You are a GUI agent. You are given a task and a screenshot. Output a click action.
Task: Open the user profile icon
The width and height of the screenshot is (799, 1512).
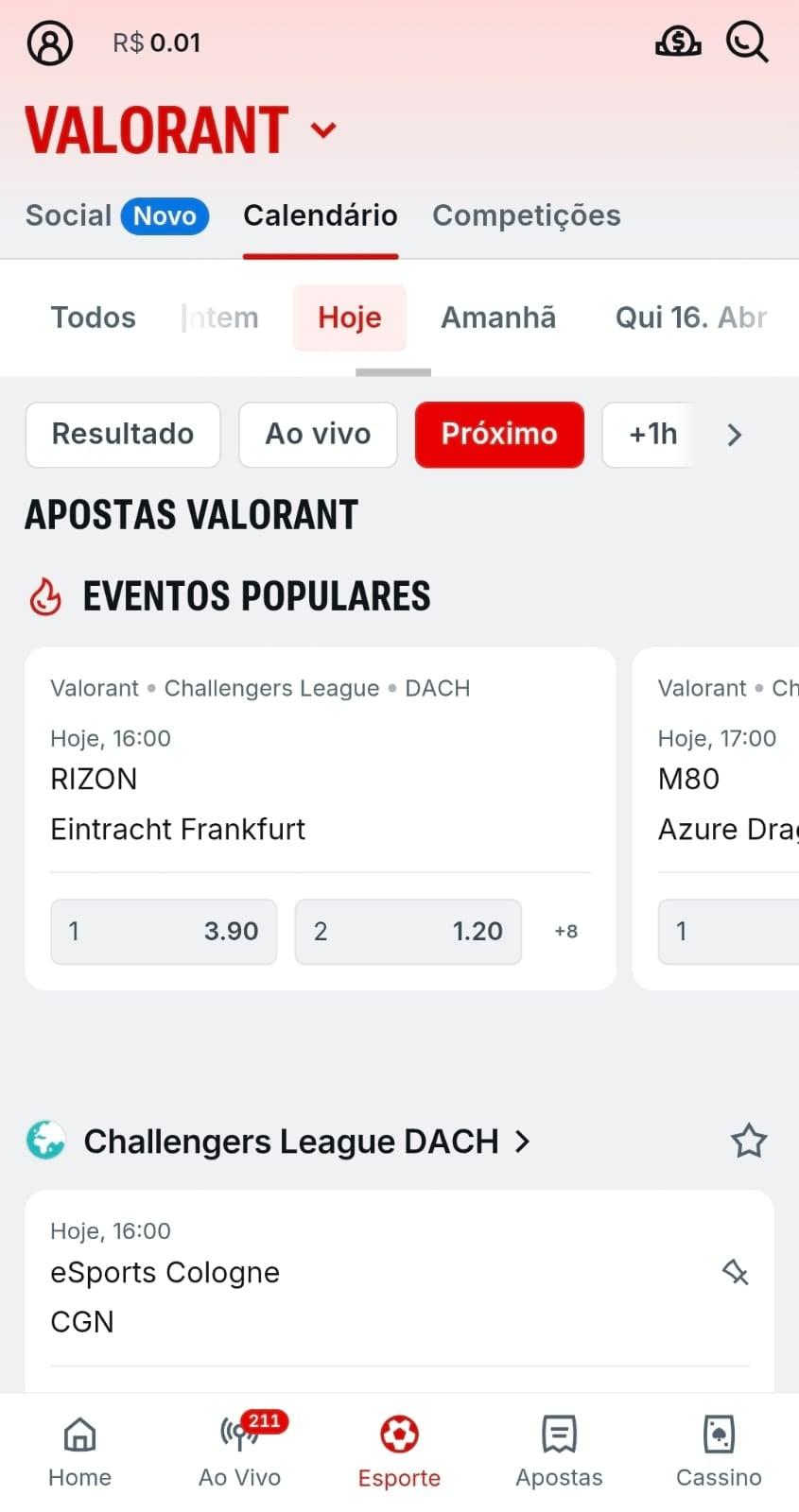(49, 42)
